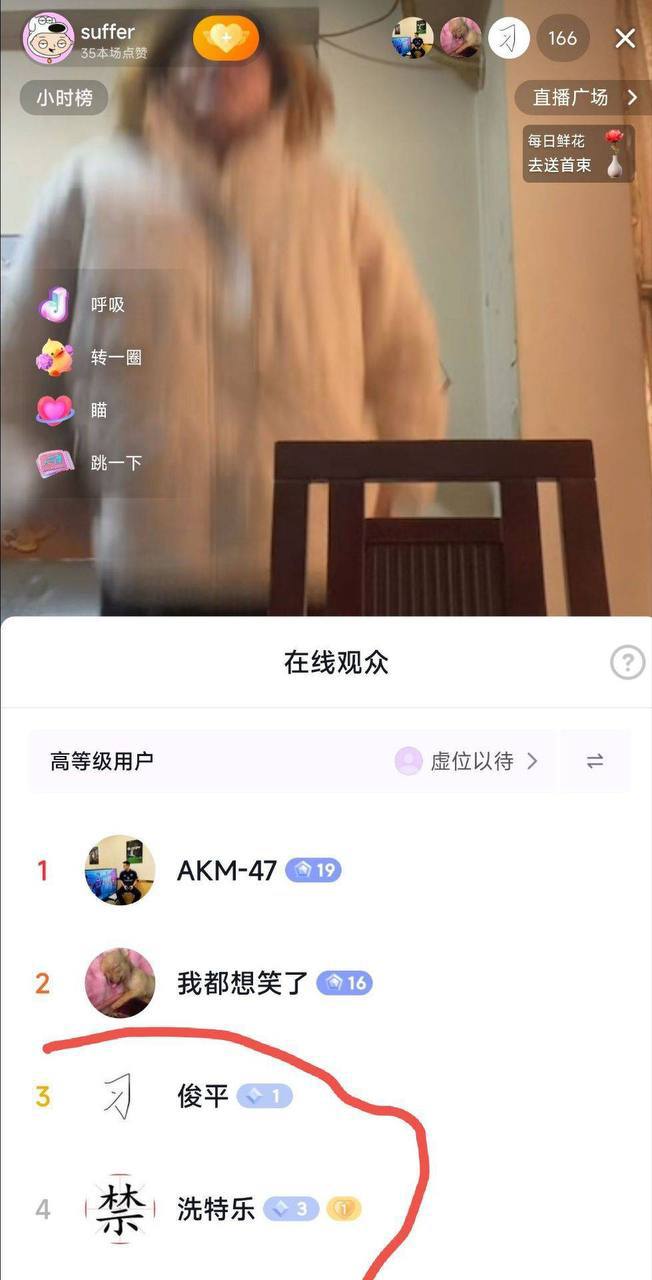
Task: Open viewer 洗特乐's profile
Action: [326, 1209]
